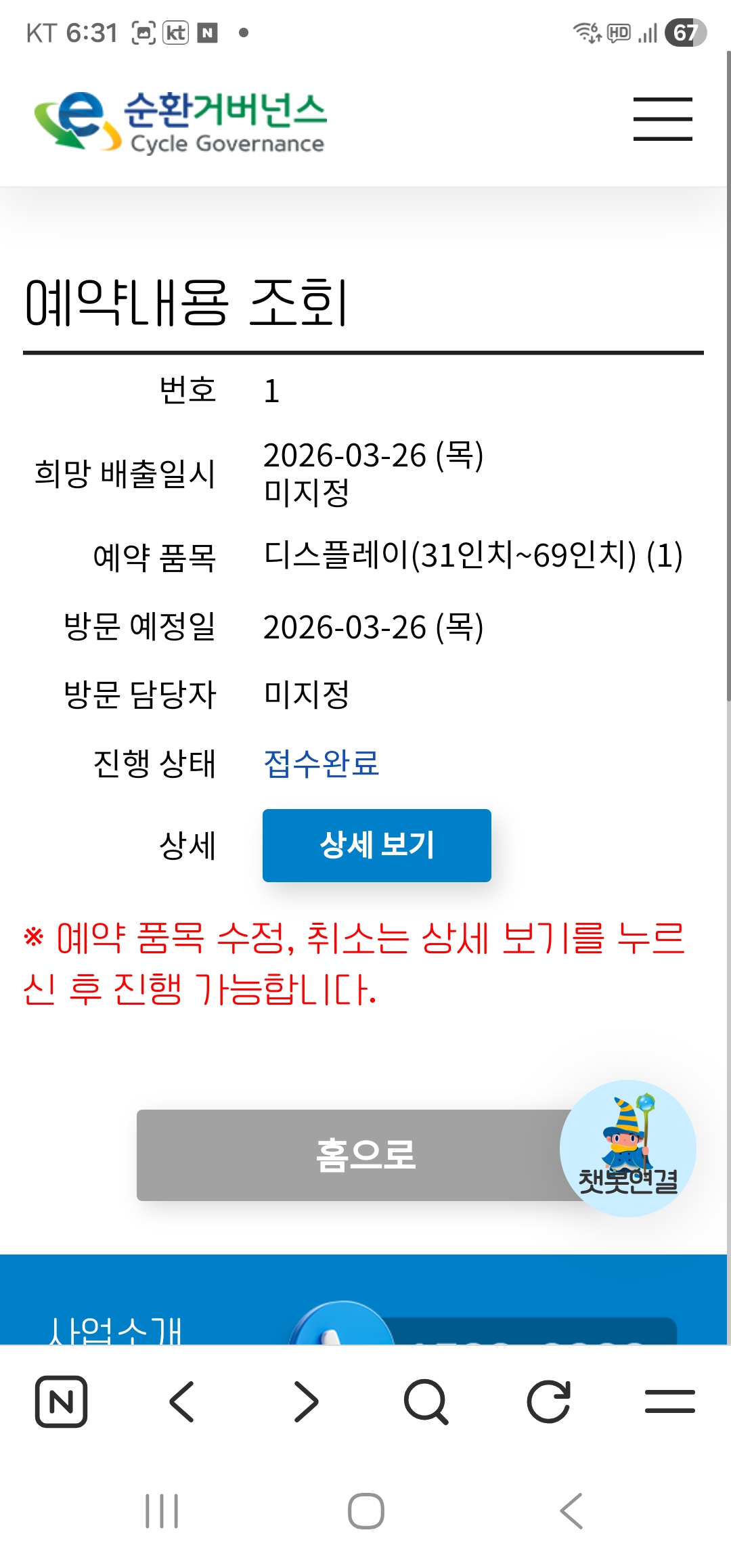Tap the system back button
This screenshot has height=1568, width=731.
(x=572, y=1510)
